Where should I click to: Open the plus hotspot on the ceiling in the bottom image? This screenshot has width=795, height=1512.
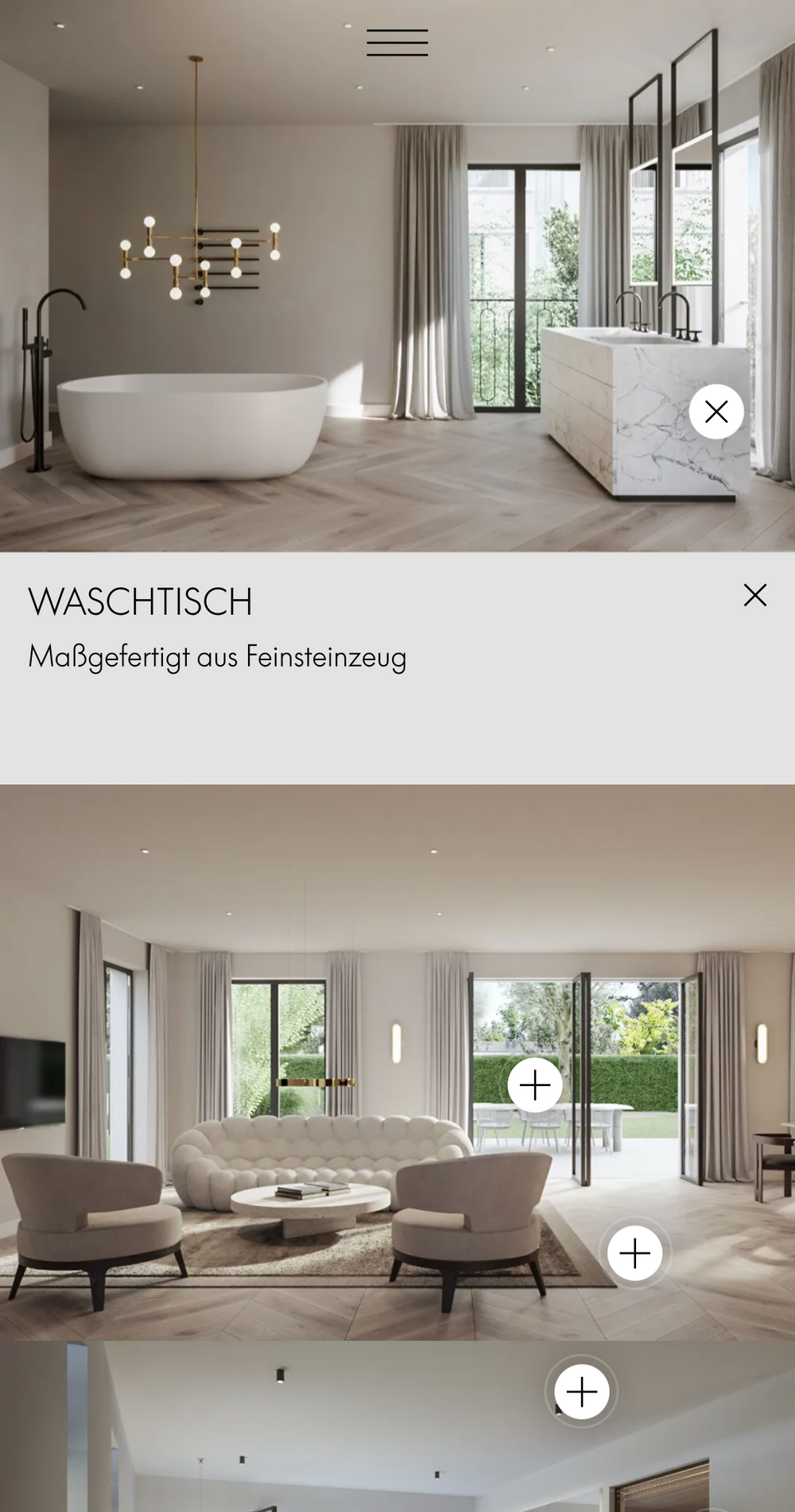[581, 1391]
